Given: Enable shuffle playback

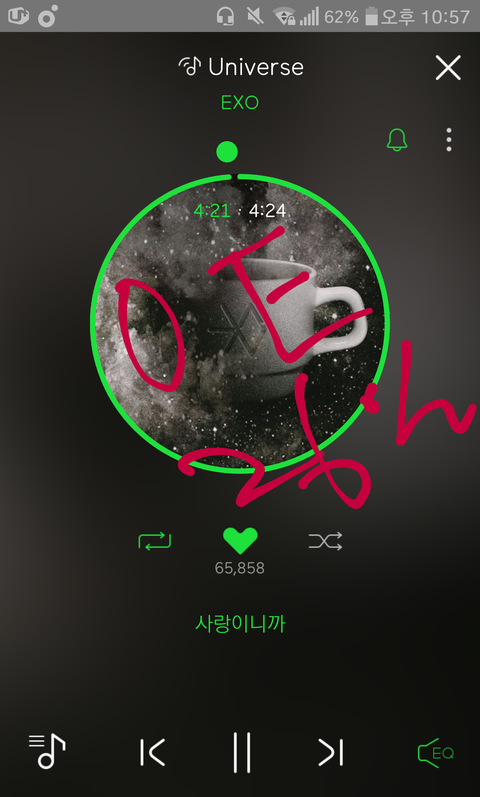Looking at the screenshot, I should click(325, 541).
